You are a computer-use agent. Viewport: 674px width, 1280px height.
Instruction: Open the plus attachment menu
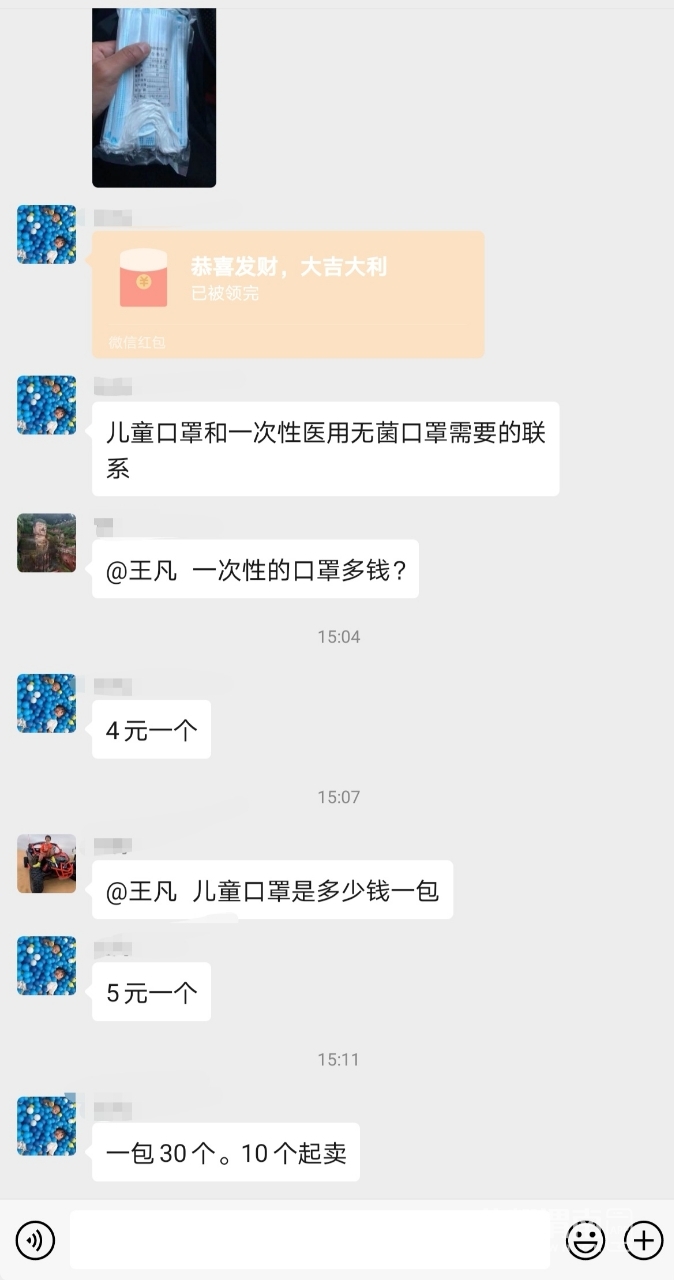(643, 1241)
